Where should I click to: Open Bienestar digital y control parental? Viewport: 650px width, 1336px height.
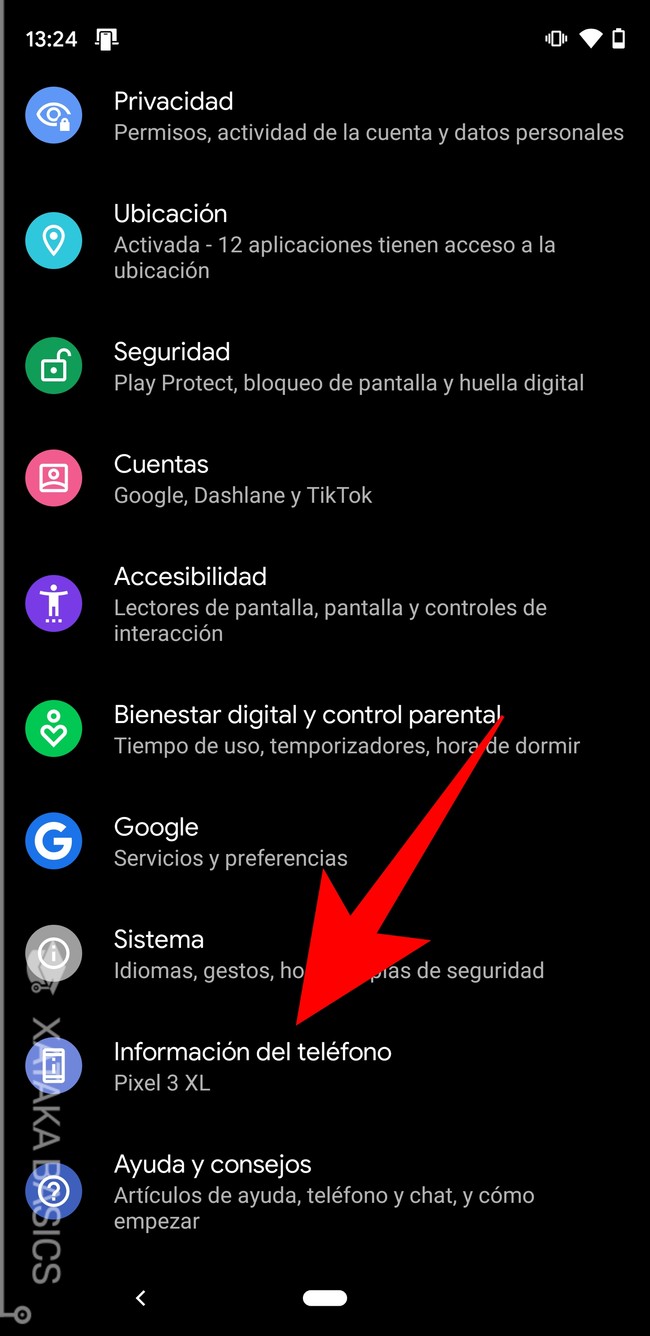[325, 729]
